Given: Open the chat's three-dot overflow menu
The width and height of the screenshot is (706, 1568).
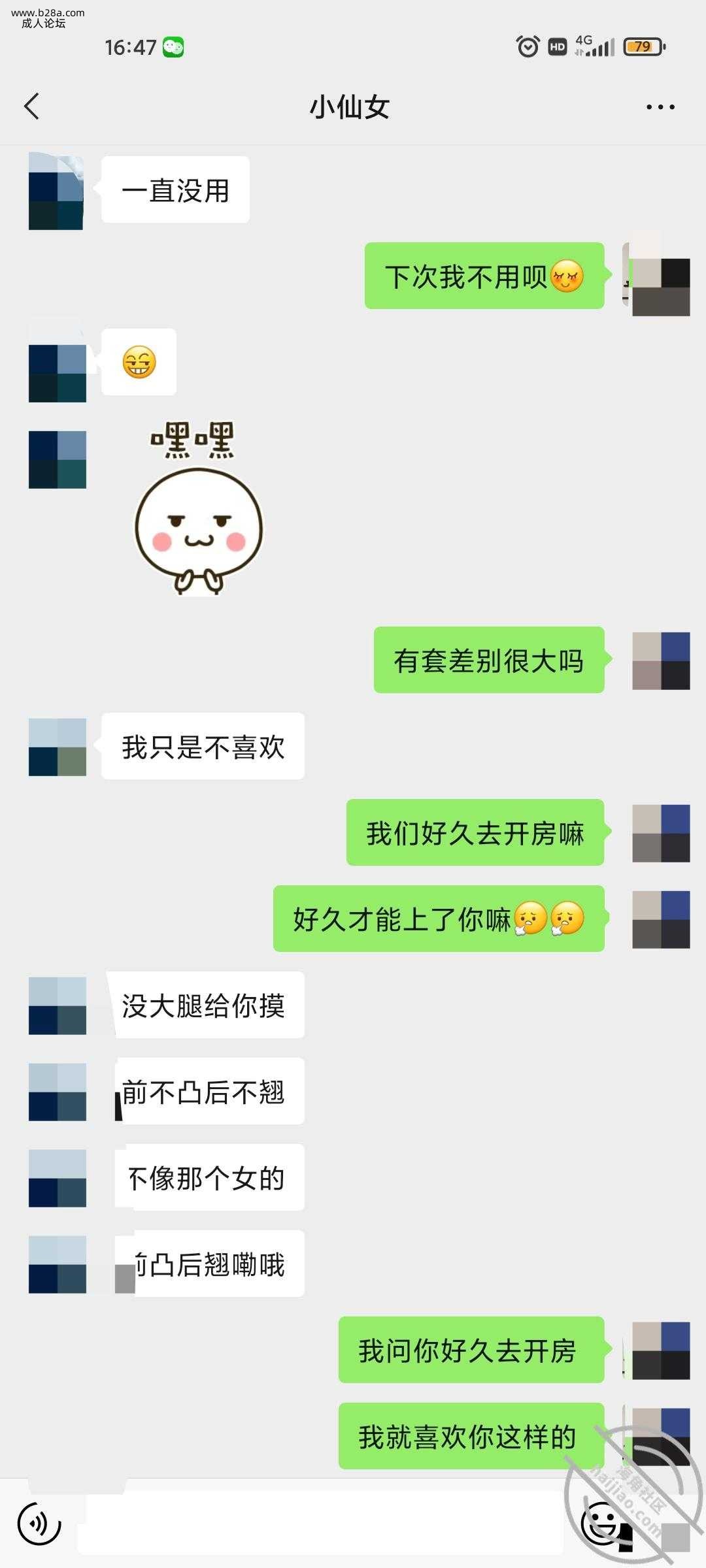Looking at the screenshot, I should (660, 106).
